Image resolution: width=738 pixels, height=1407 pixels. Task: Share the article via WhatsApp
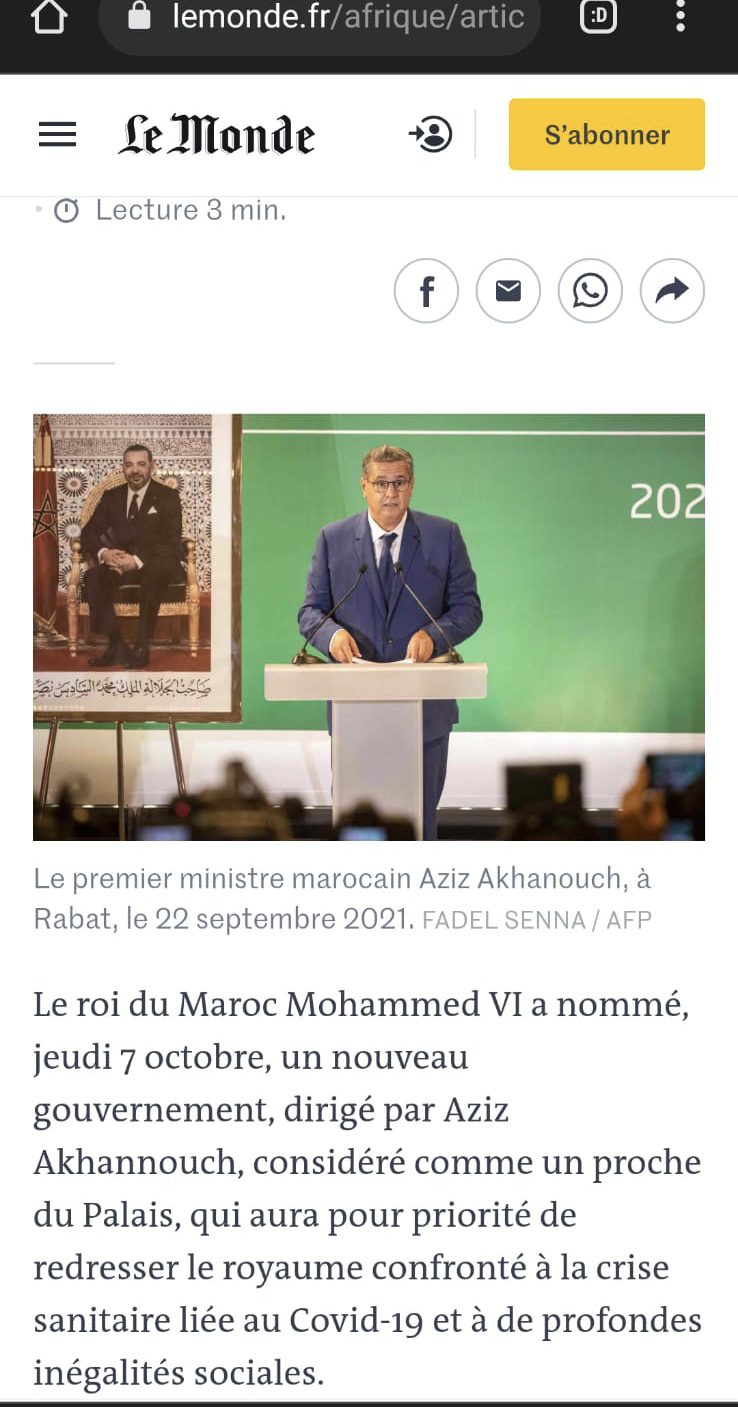point(590,291)
